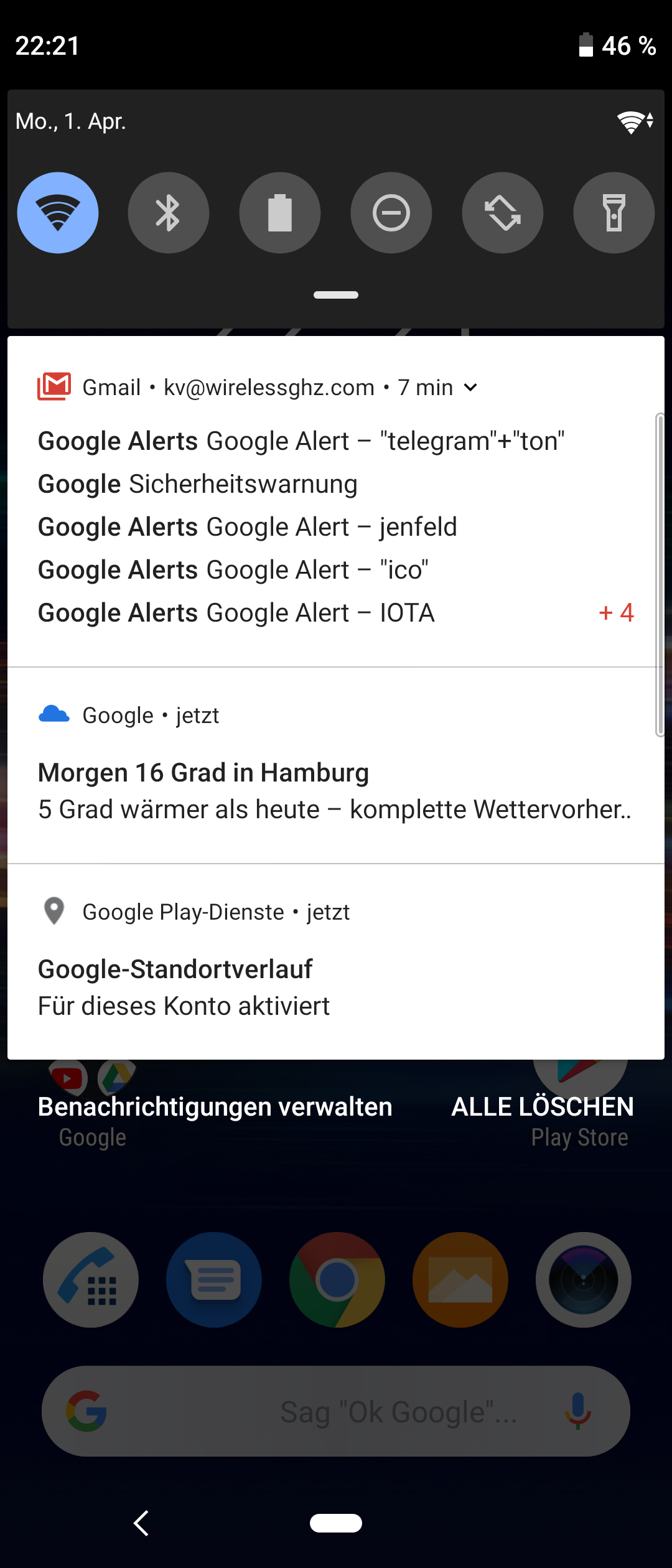
Task: Enable Bluetooth from quick settings
Action: tap(169, 213)
